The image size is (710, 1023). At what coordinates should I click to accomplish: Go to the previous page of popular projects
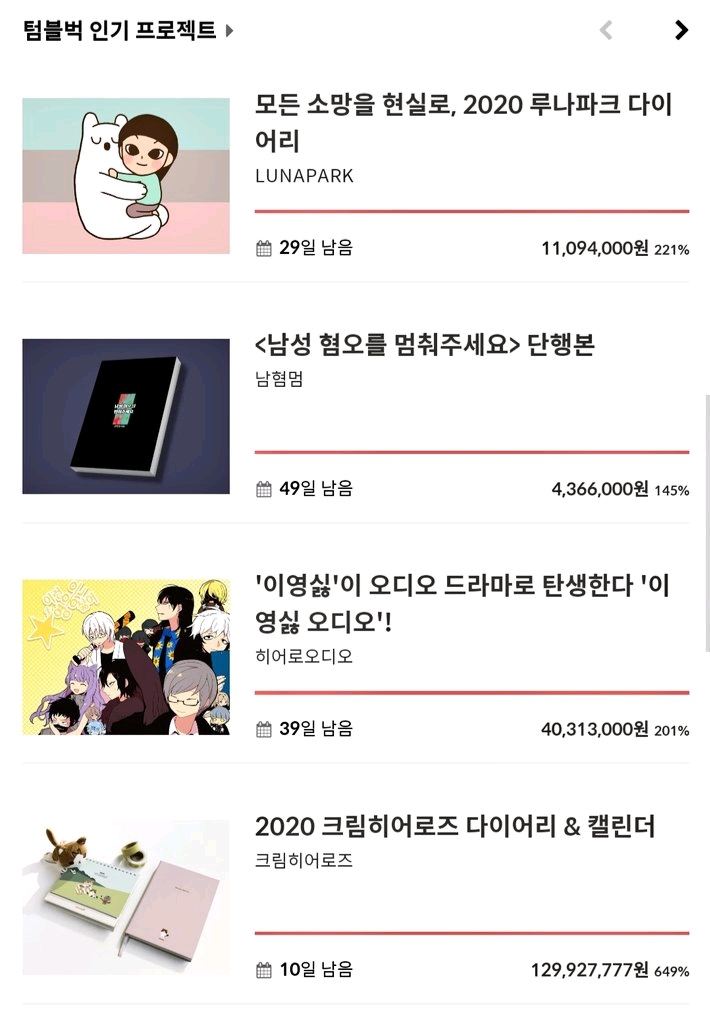point(605,30)
